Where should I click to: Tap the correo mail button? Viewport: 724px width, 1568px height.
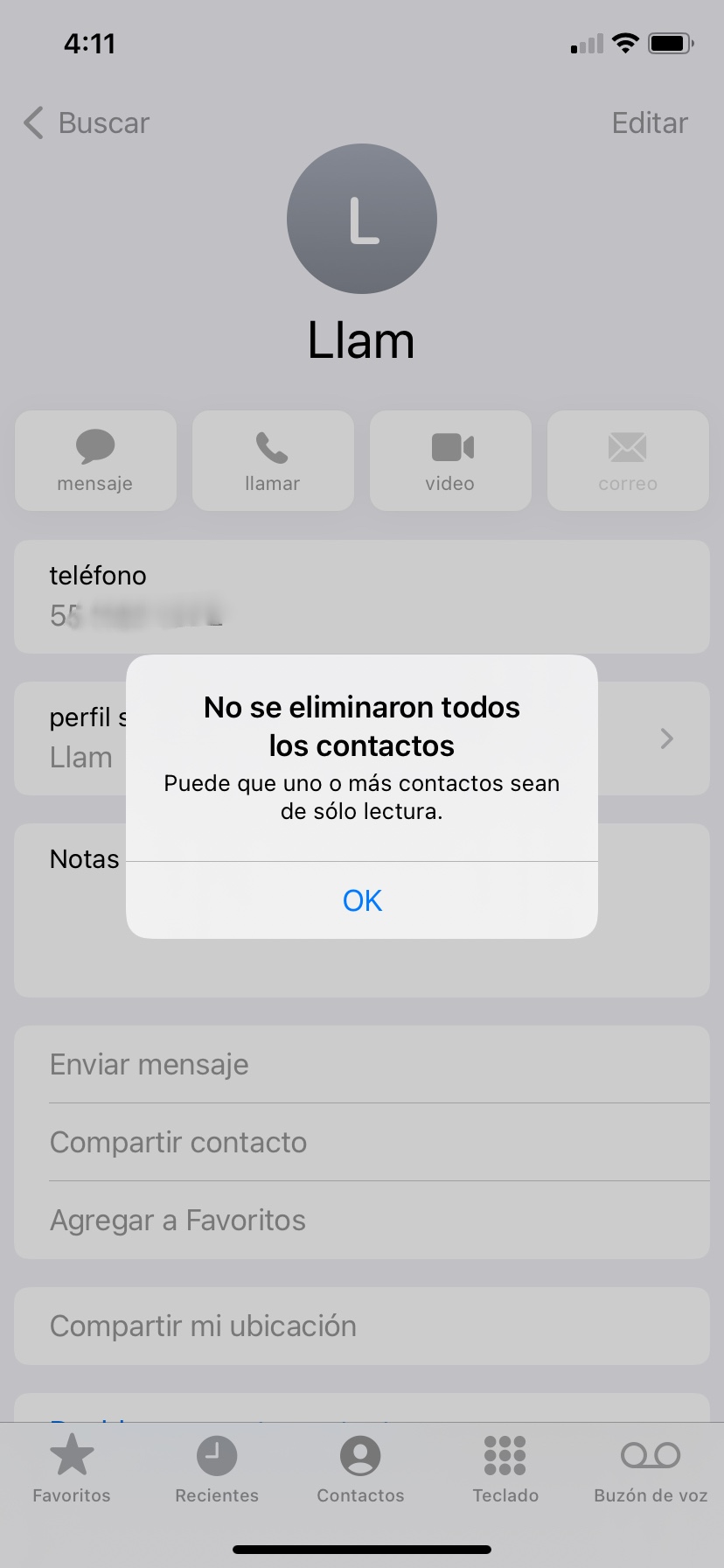pos(628,461)
